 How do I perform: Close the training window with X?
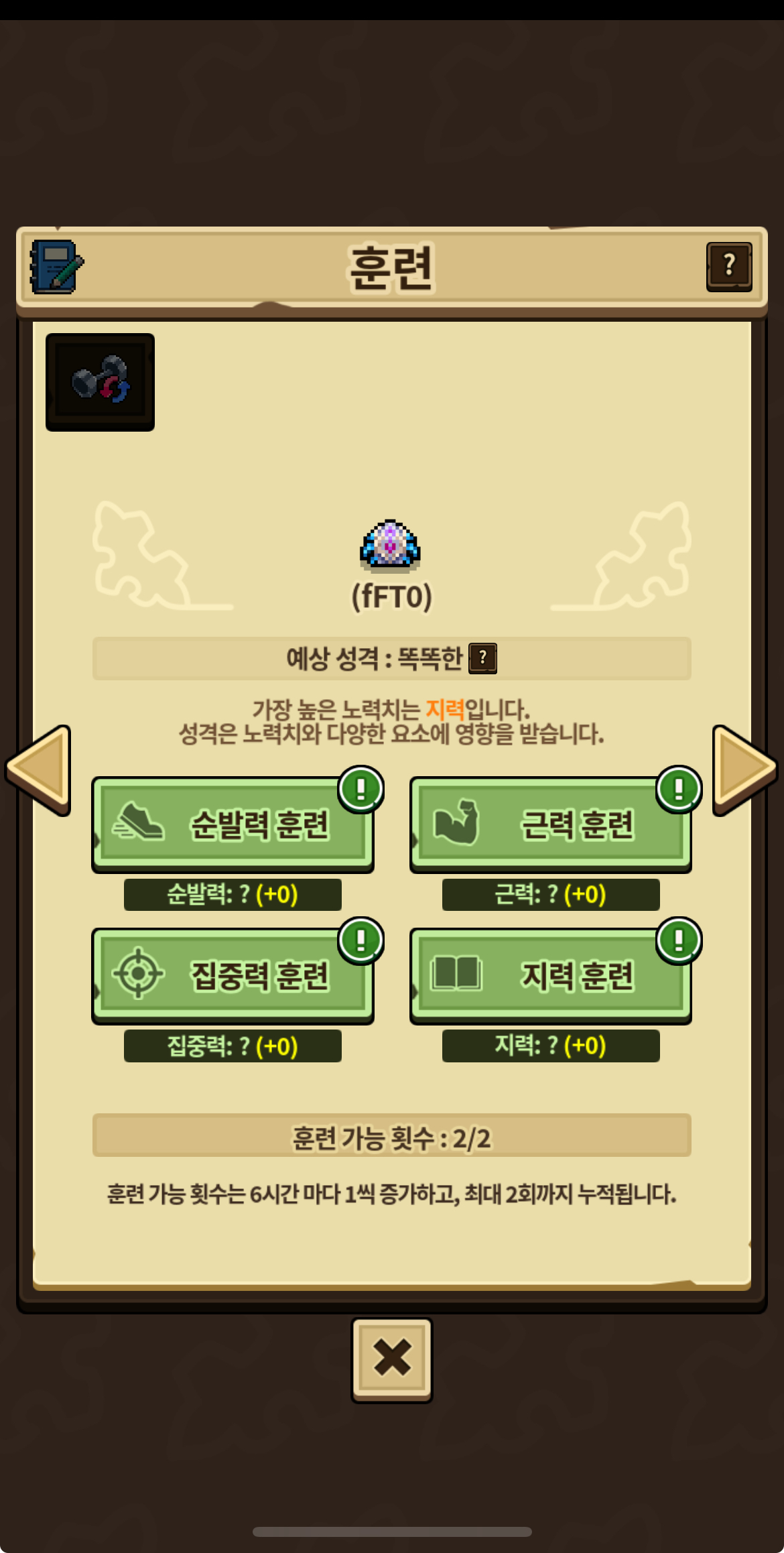[x=392, y=1360]
